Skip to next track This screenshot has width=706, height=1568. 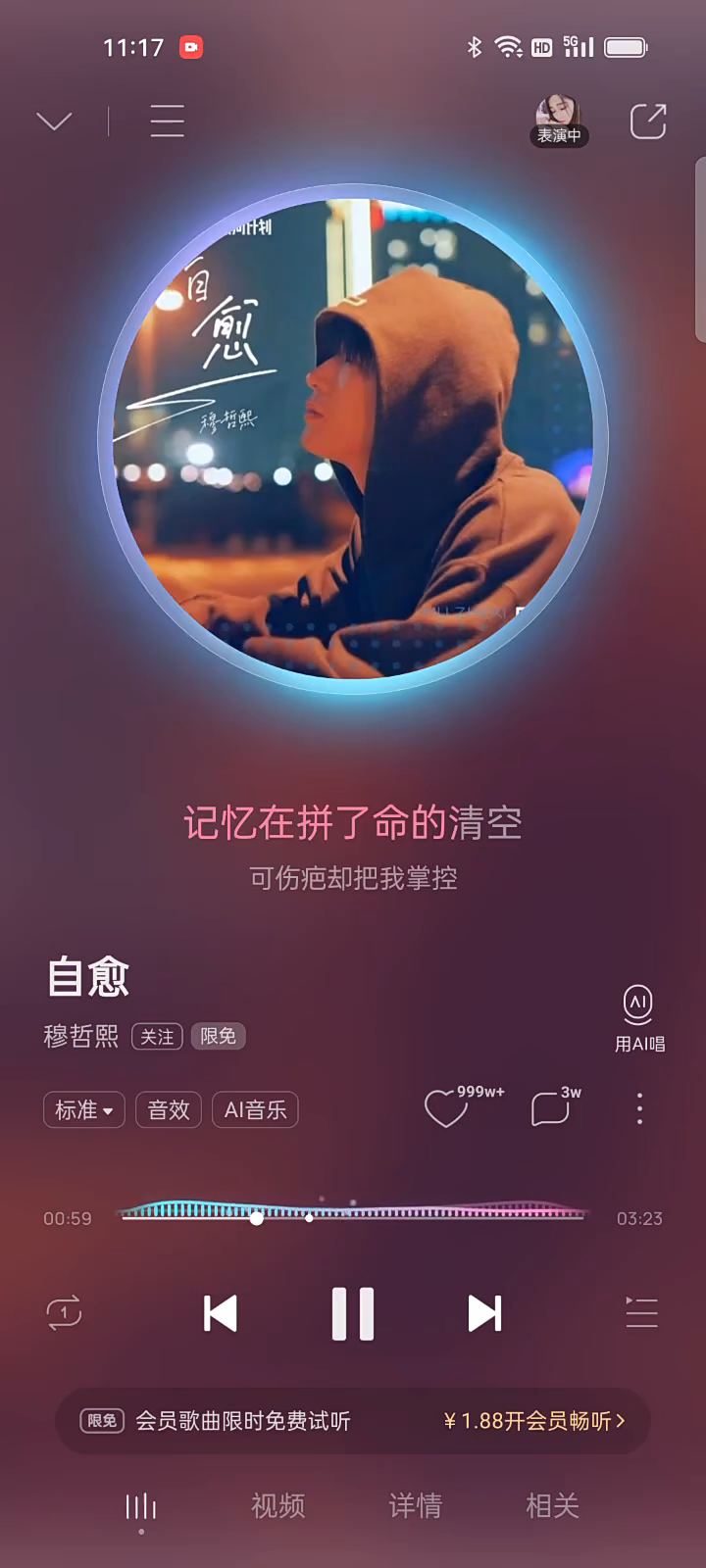(484, 1313)
